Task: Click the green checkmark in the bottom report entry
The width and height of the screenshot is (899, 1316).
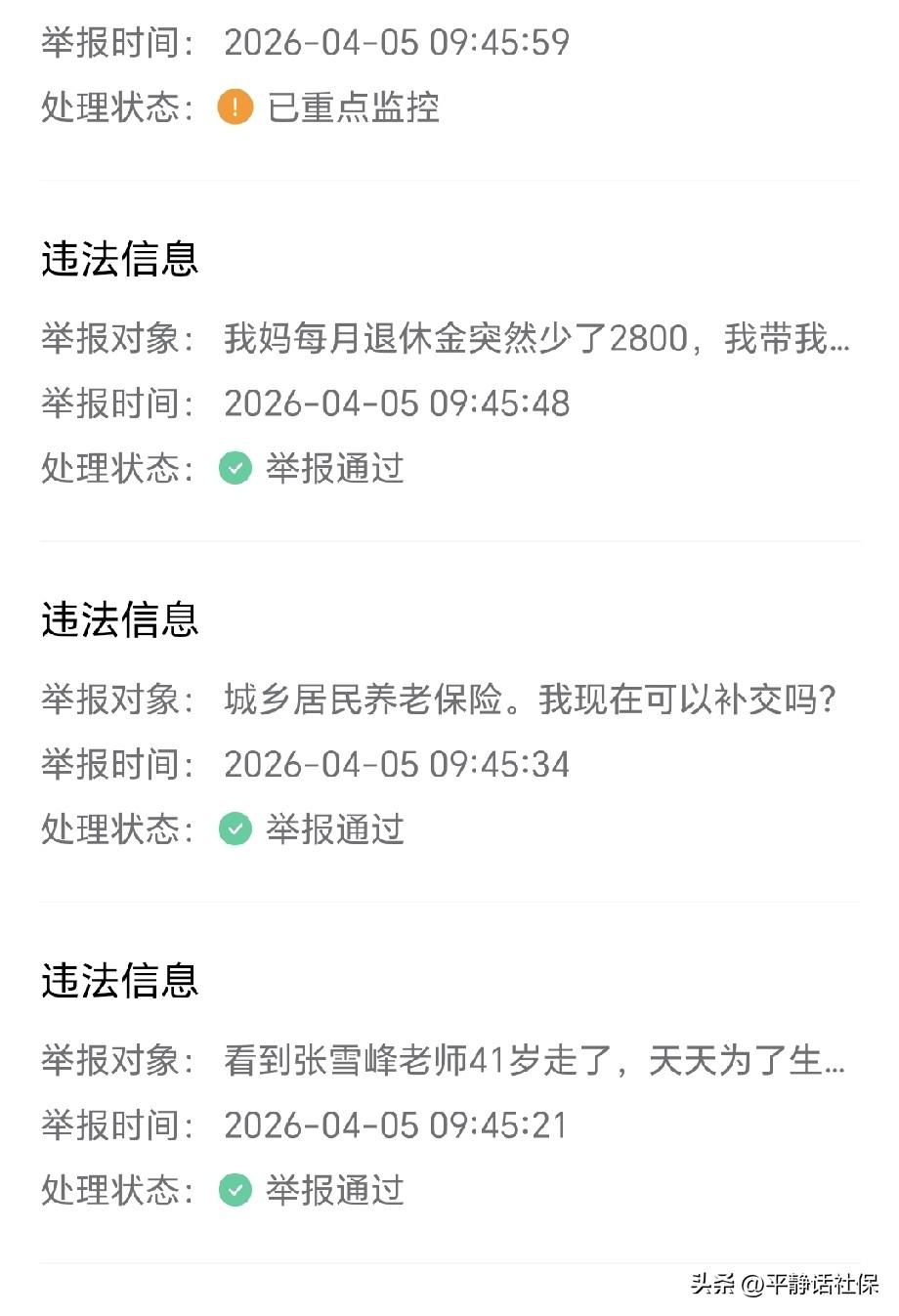Action: (x=235, y=1190)
